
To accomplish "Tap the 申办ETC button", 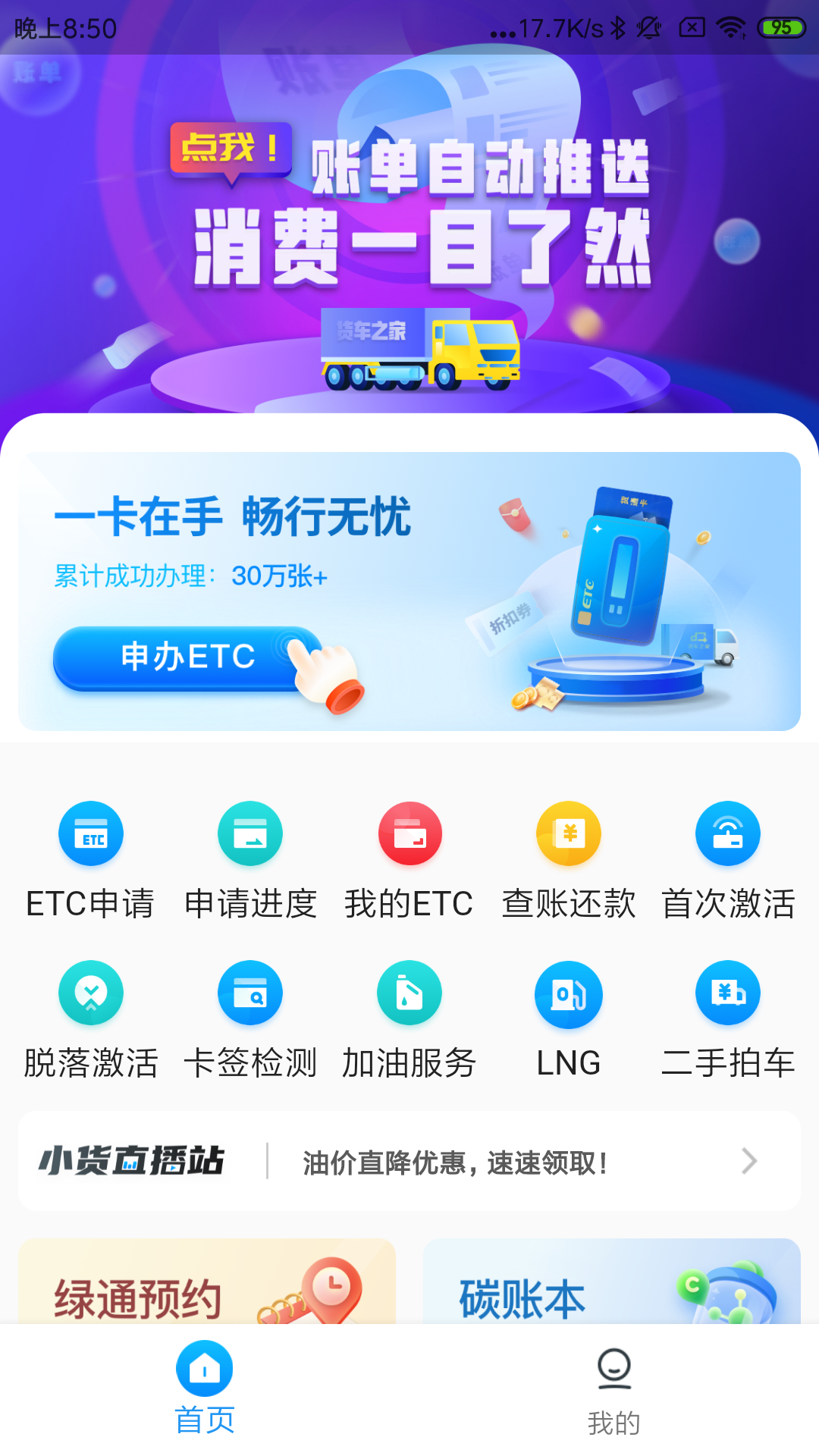I will (x=188, y=657).
